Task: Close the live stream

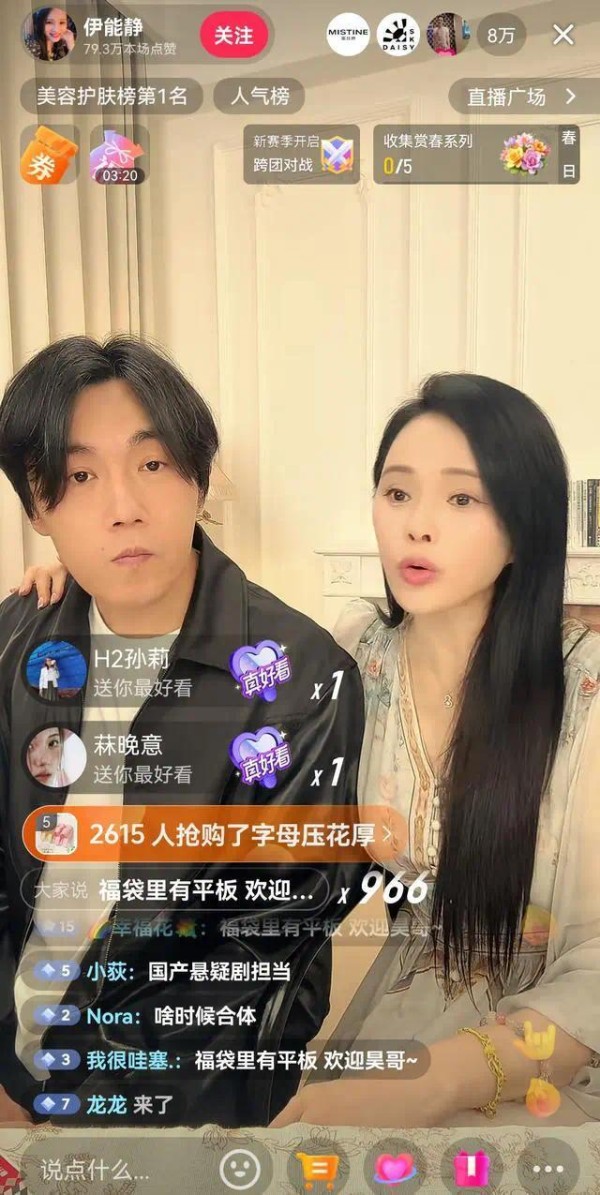Action: click(x=564, y=35)
